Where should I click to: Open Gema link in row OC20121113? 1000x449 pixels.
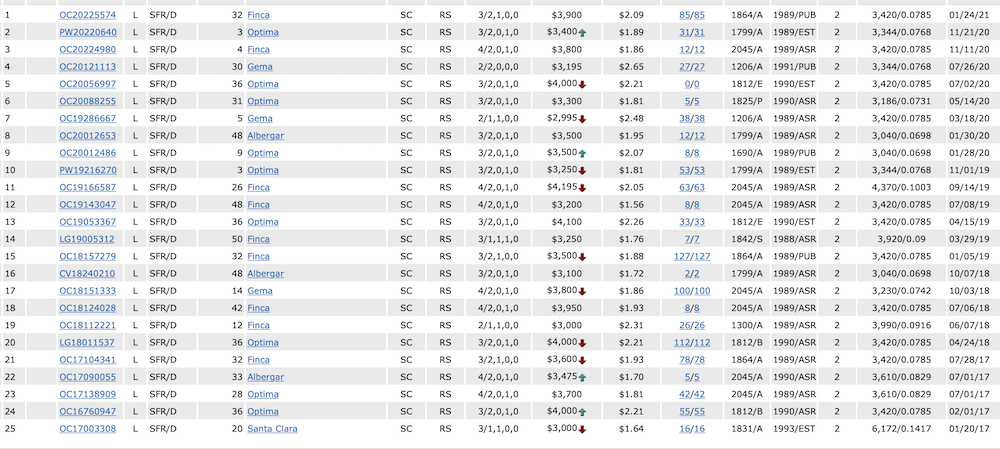tap(259, 66)
